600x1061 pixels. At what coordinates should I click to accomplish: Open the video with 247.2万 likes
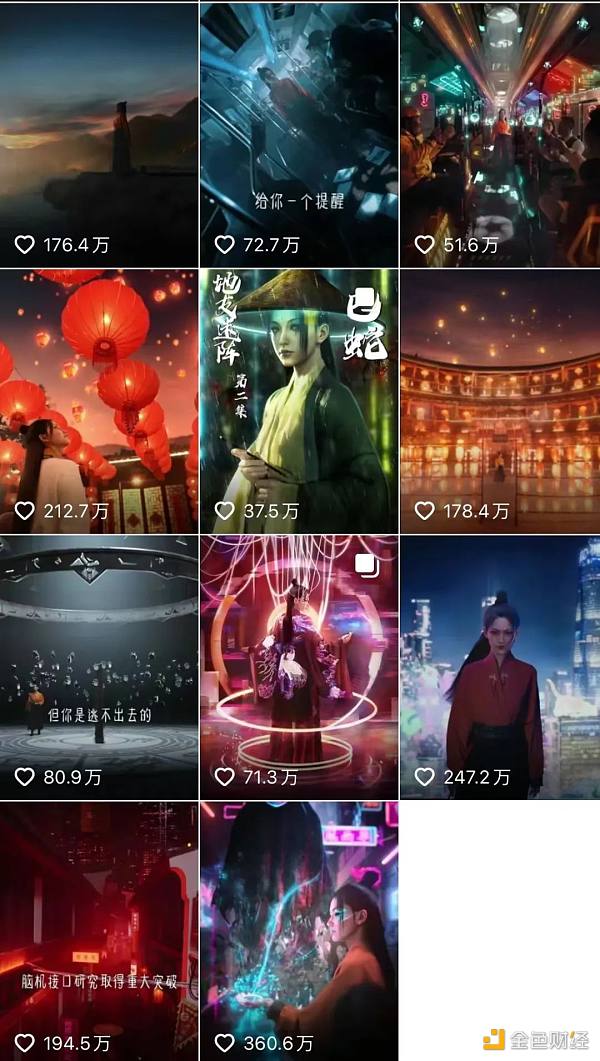coord(499,667)
